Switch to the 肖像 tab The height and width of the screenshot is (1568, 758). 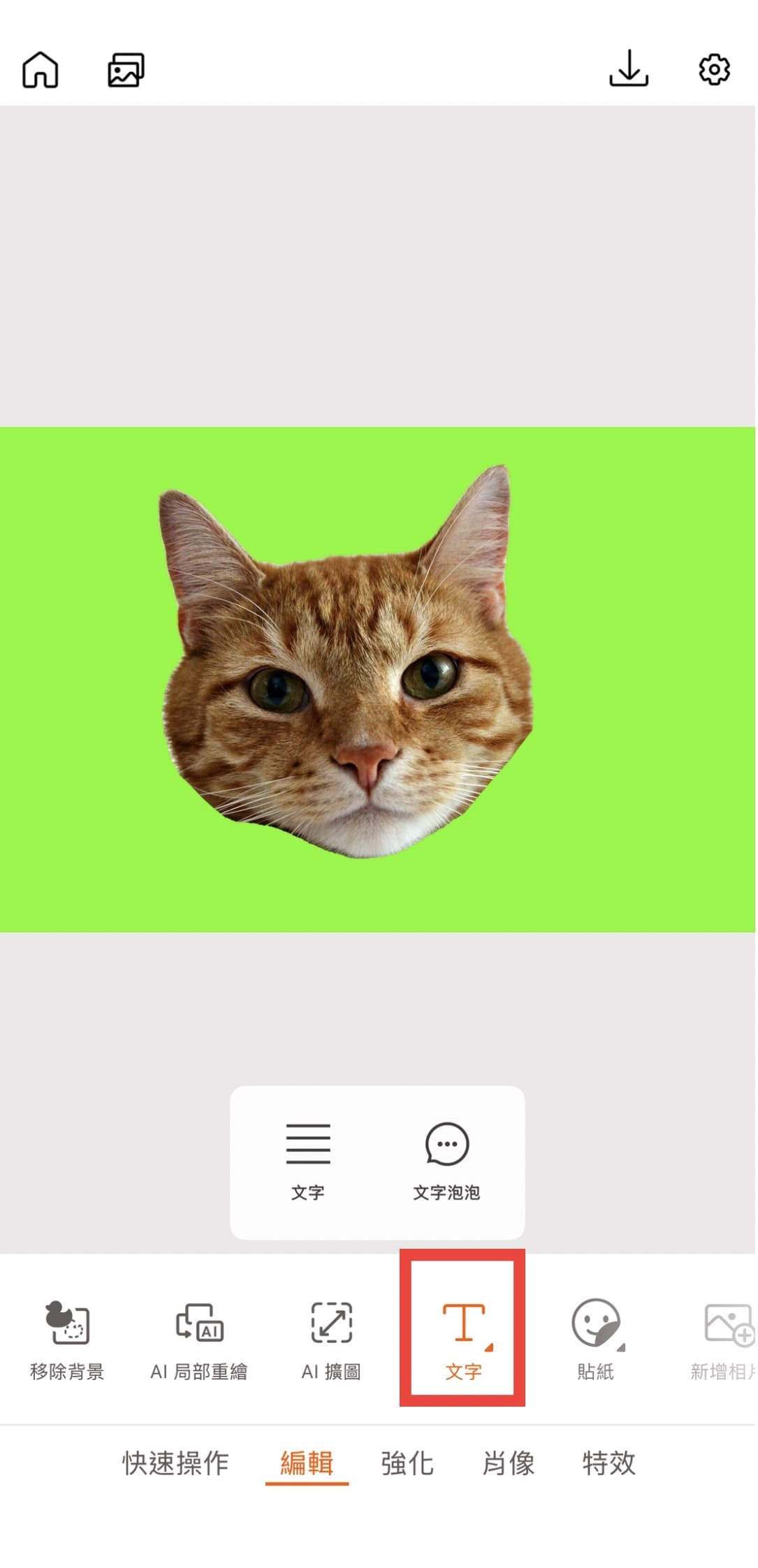click(508, 1462)
